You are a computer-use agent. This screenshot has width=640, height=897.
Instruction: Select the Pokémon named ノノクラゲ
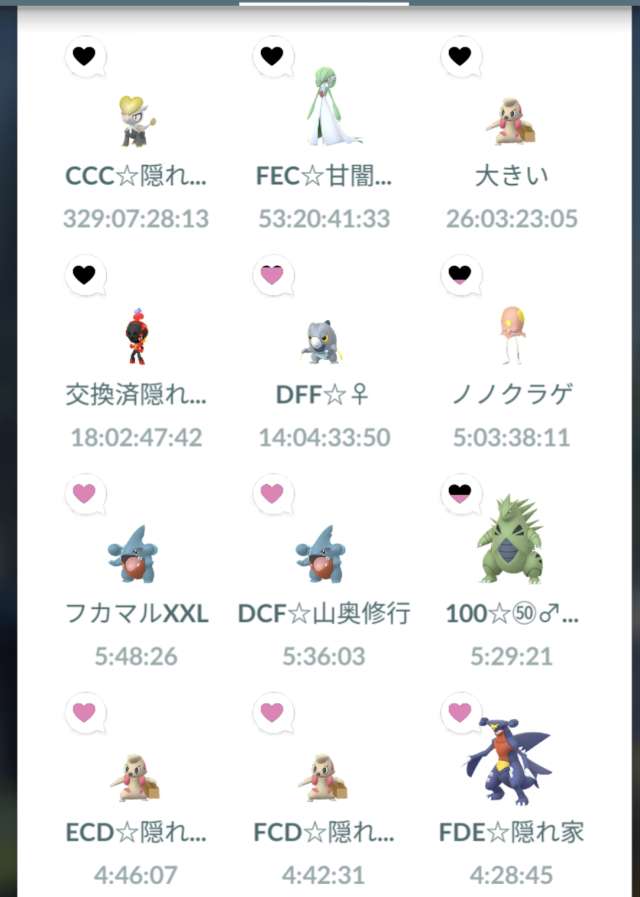[x=511, y=336]
